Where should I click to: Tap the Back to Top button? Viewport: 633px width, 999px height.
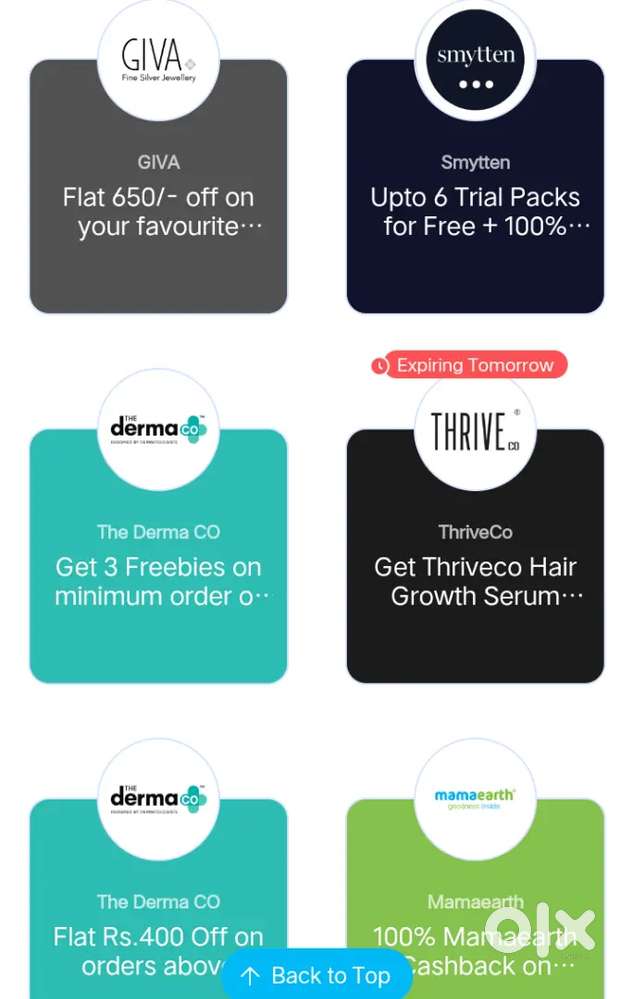[316, 975]
